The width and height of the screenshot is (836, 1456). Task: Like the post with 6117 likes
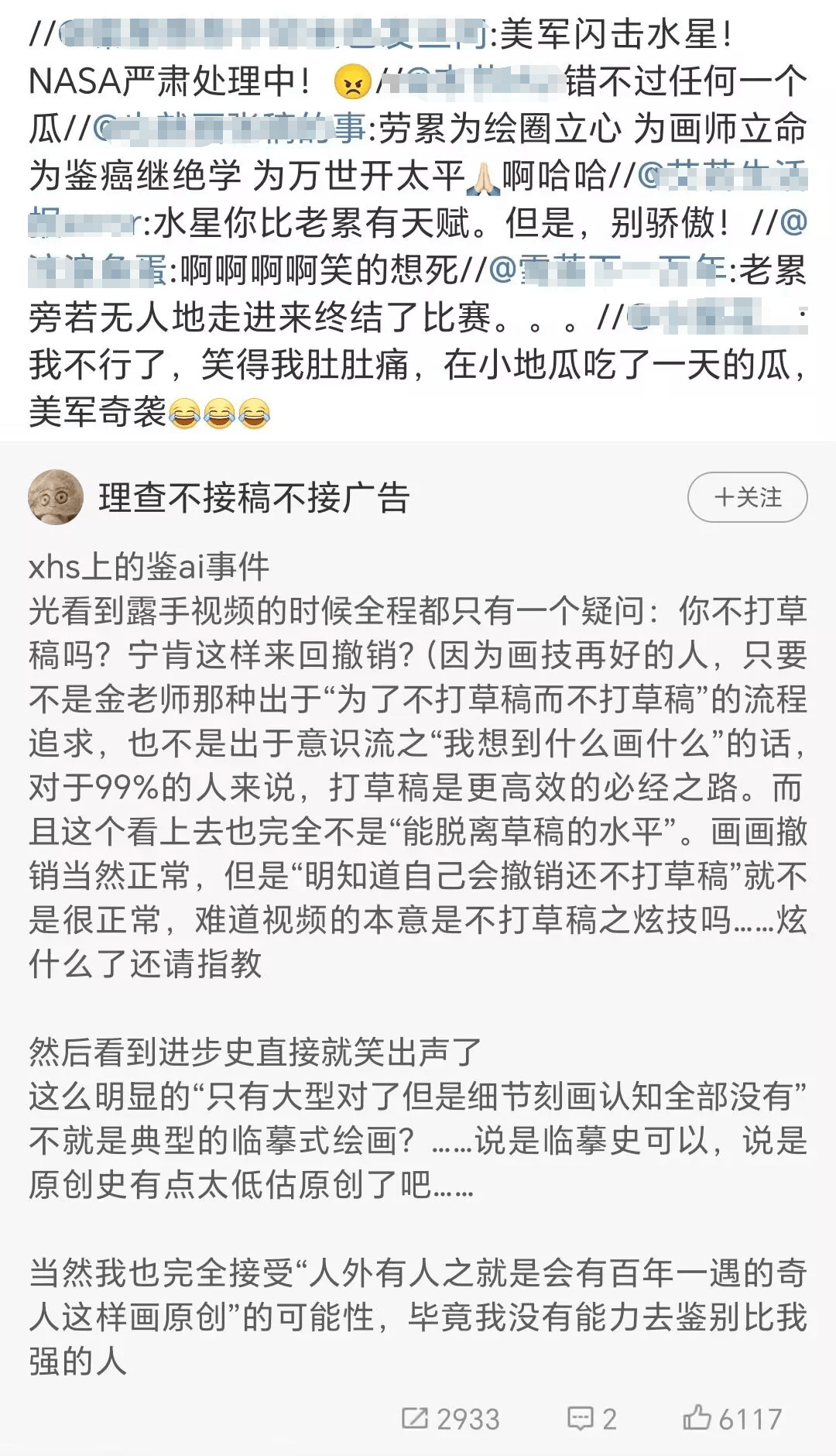click(x=732, y=1419)
